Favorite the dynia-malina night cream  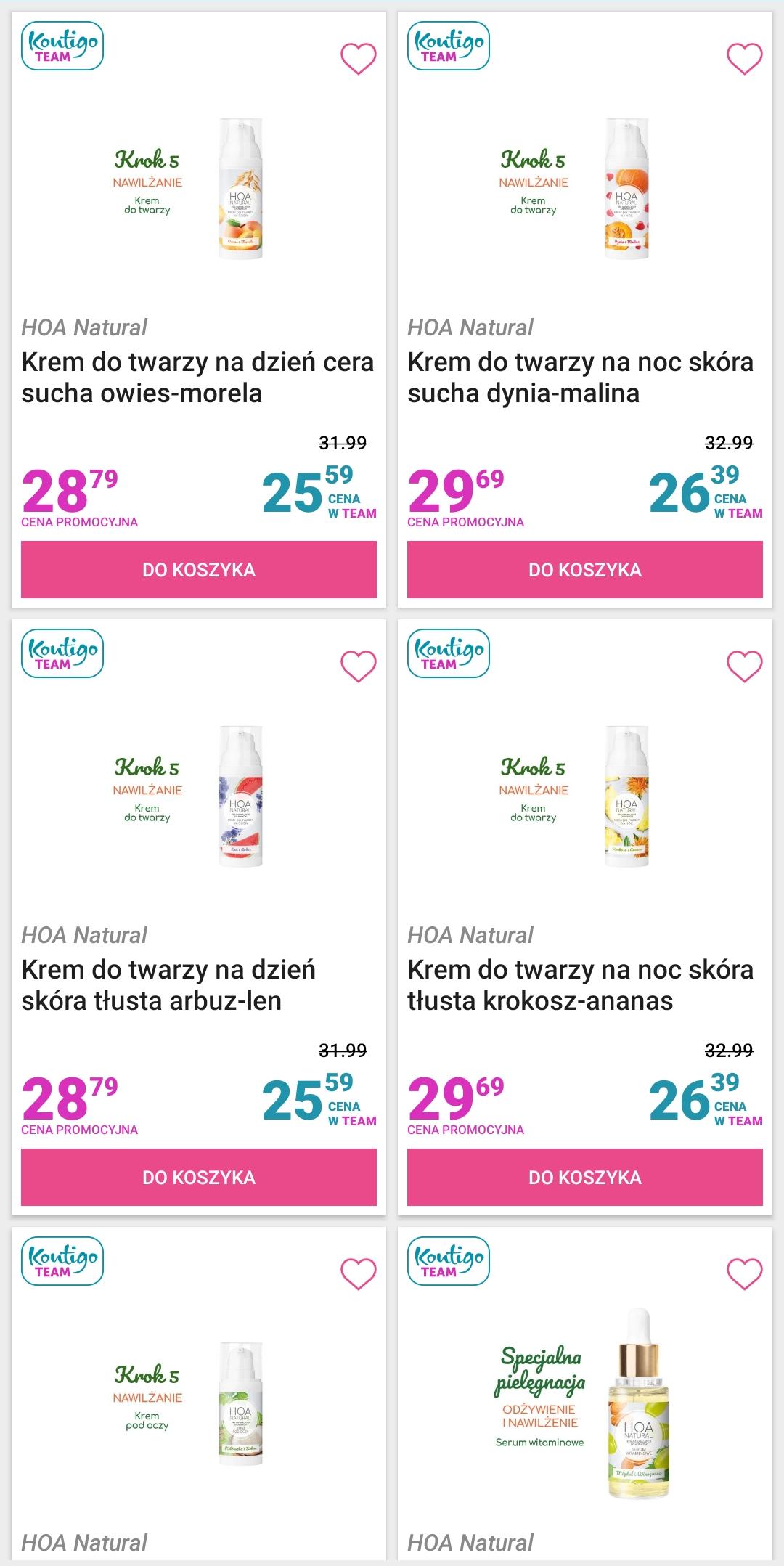click(x=745, y=59)
